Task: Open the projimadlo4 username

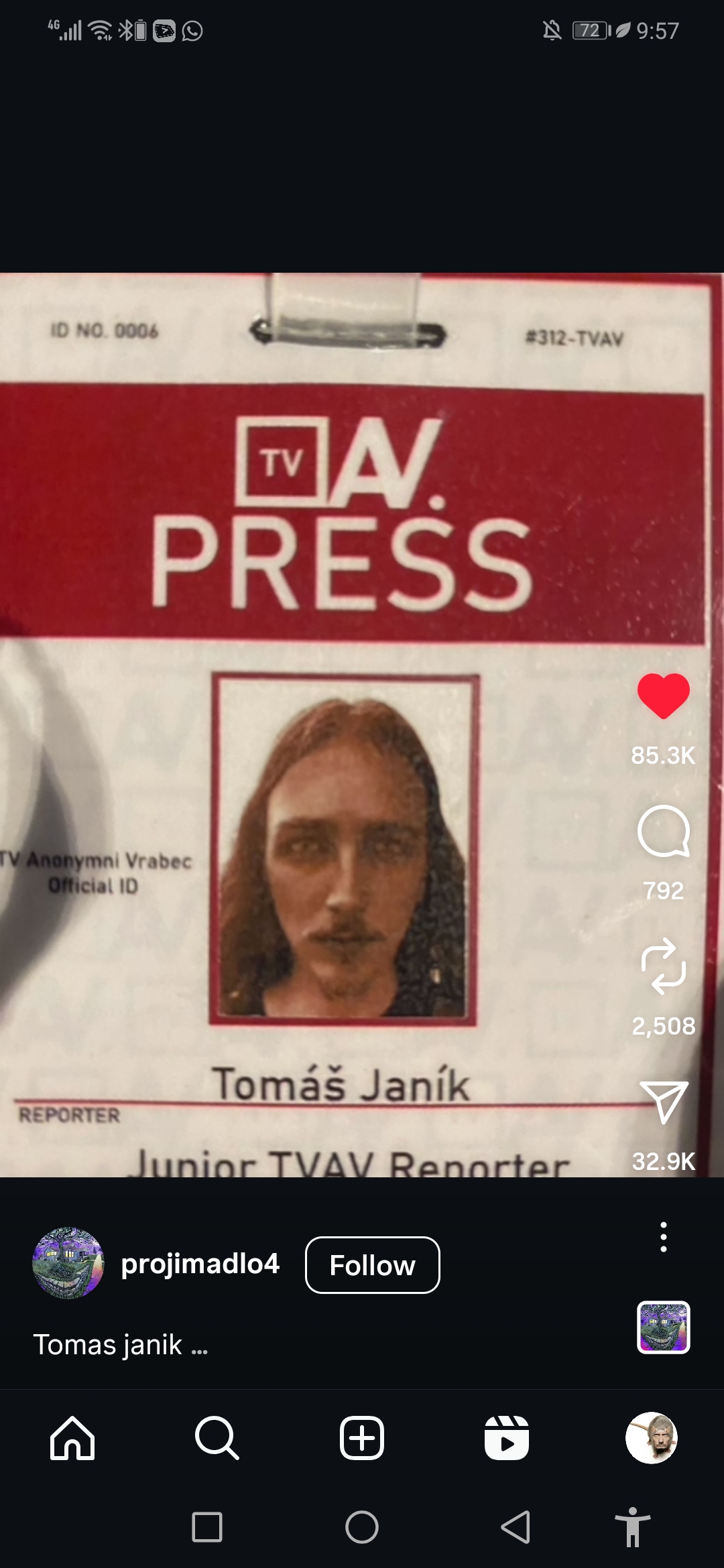Action: pyautogui.click(x=200, y=1264)
